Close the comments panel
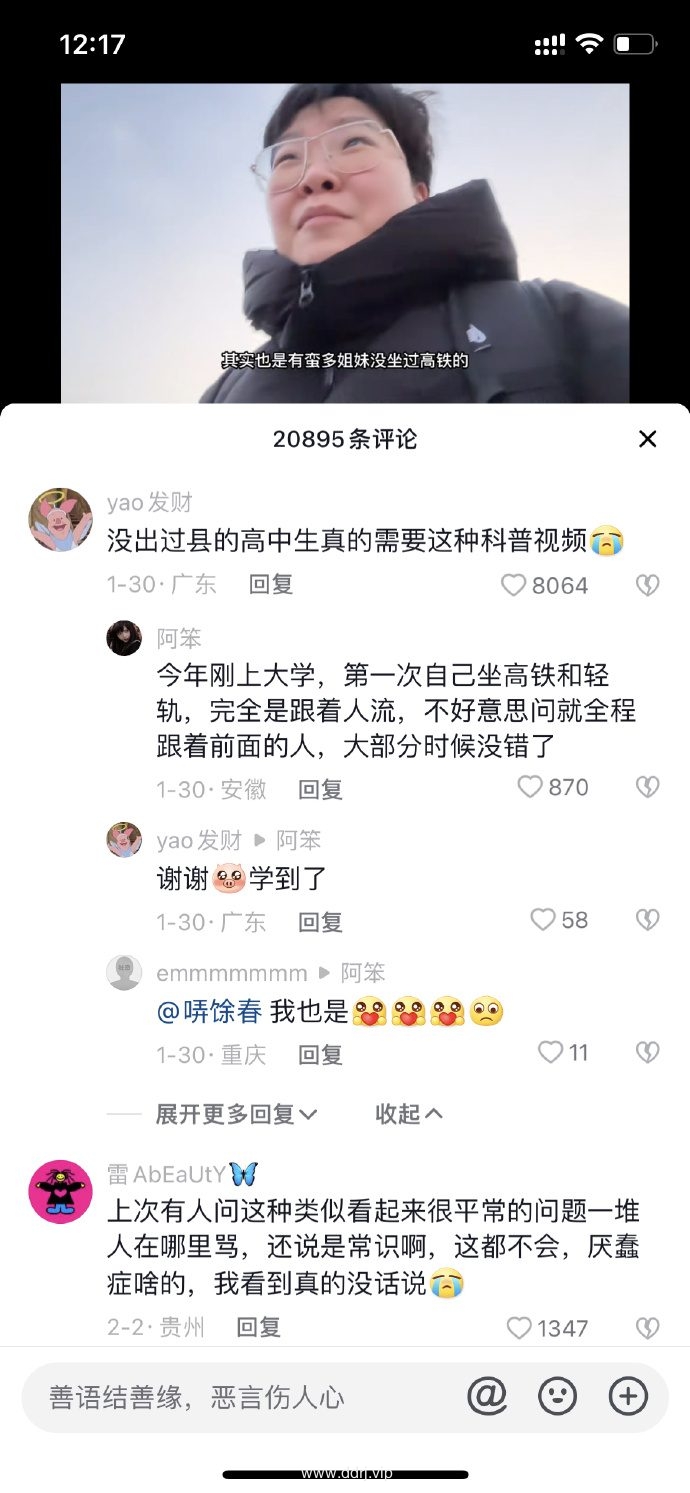This screenshot has width=690, height=1493. pyautogui.click(x=648, y=438)
